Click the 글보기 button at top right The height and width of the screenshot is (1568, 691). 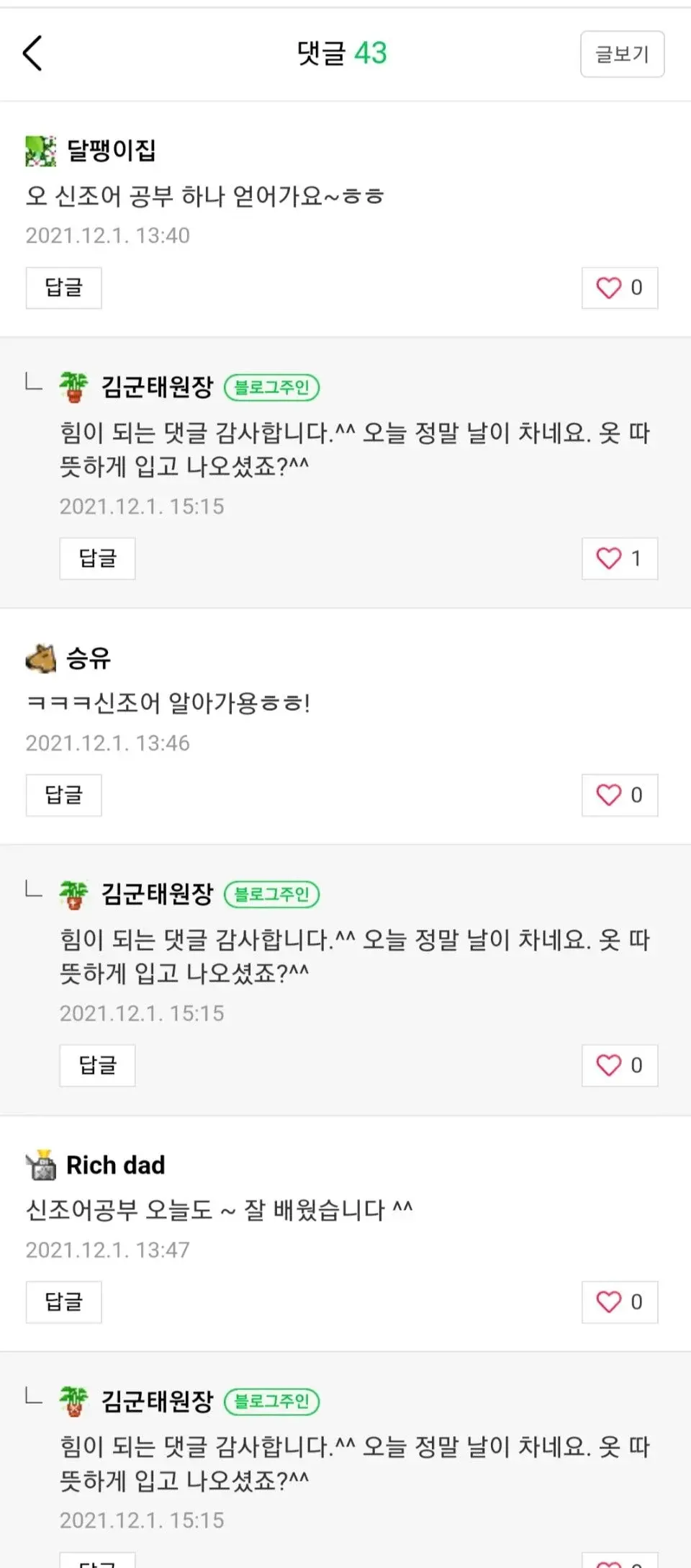point(622,54)
